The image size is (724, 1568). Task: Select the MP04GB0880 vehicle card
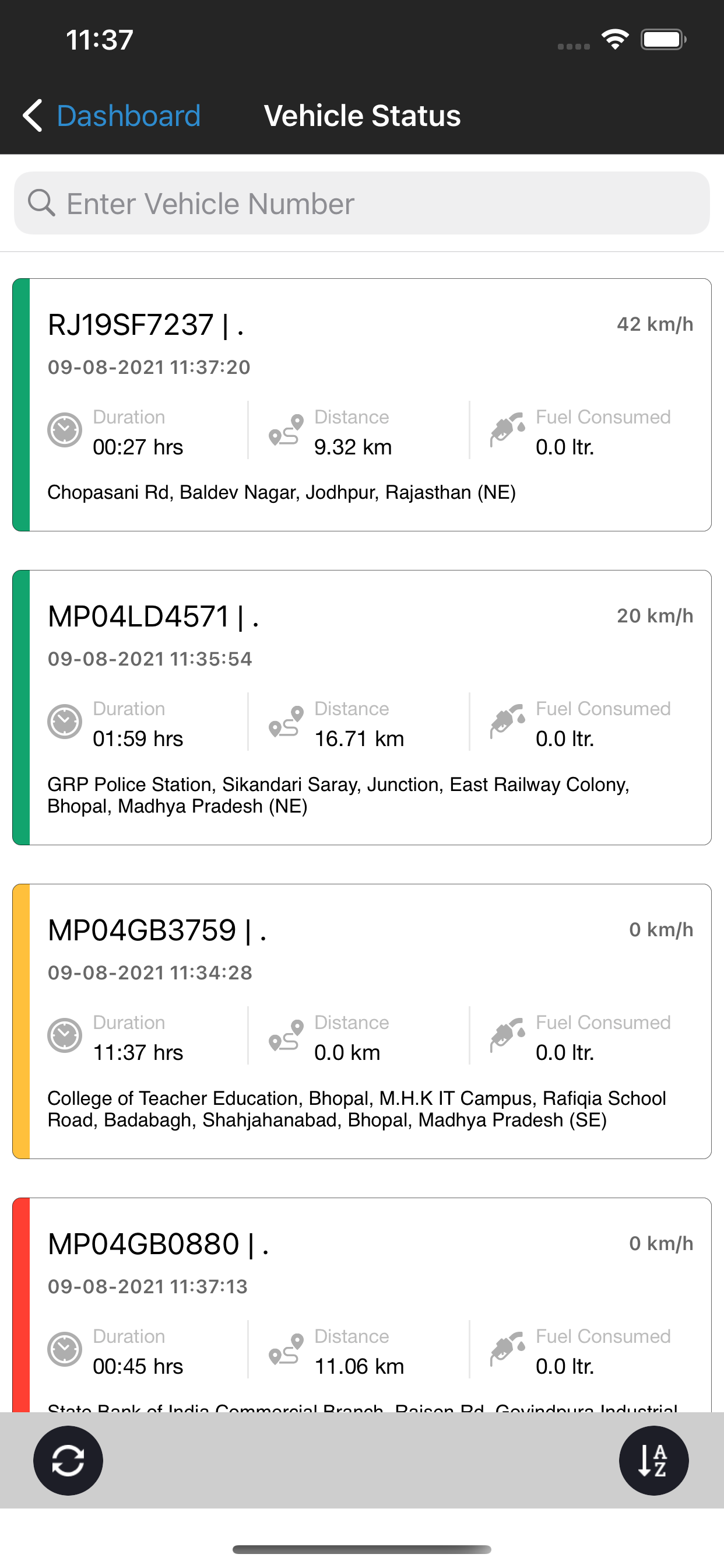362,1304
